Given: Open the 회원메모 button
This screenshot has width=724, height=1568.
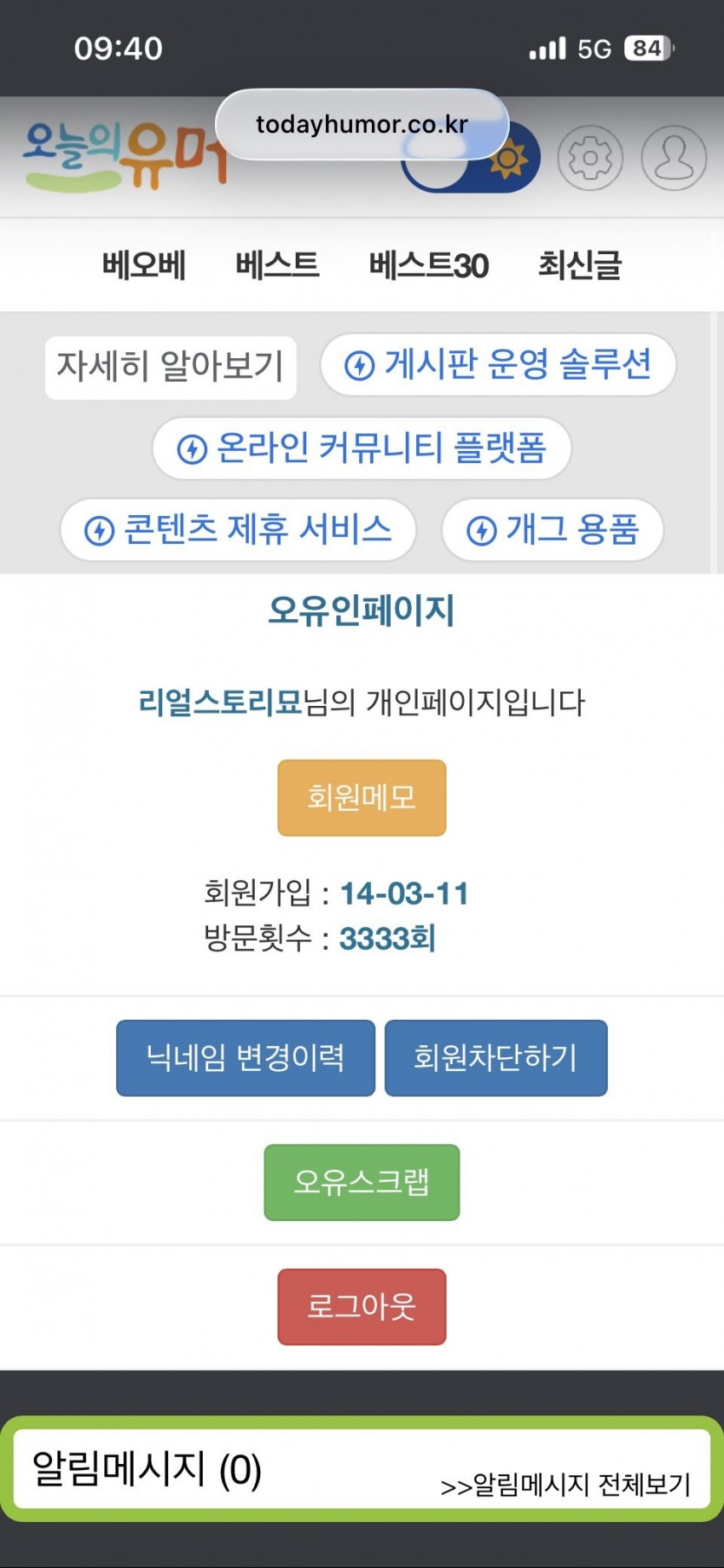Looking at the screenshot, I should 362,798.
